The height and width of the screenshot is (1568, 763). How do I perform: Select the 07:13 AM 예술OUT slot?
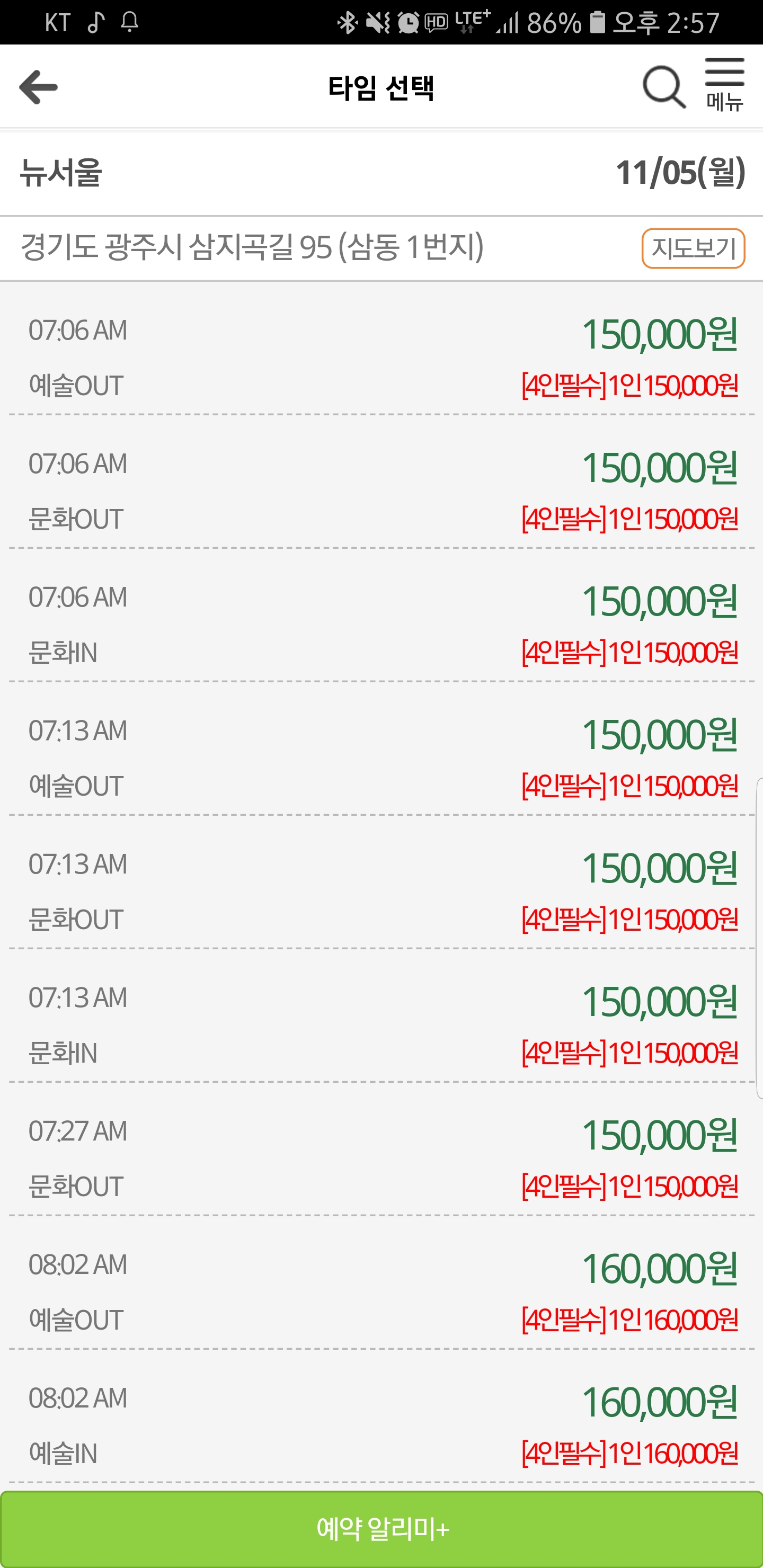tap(382, 758)
